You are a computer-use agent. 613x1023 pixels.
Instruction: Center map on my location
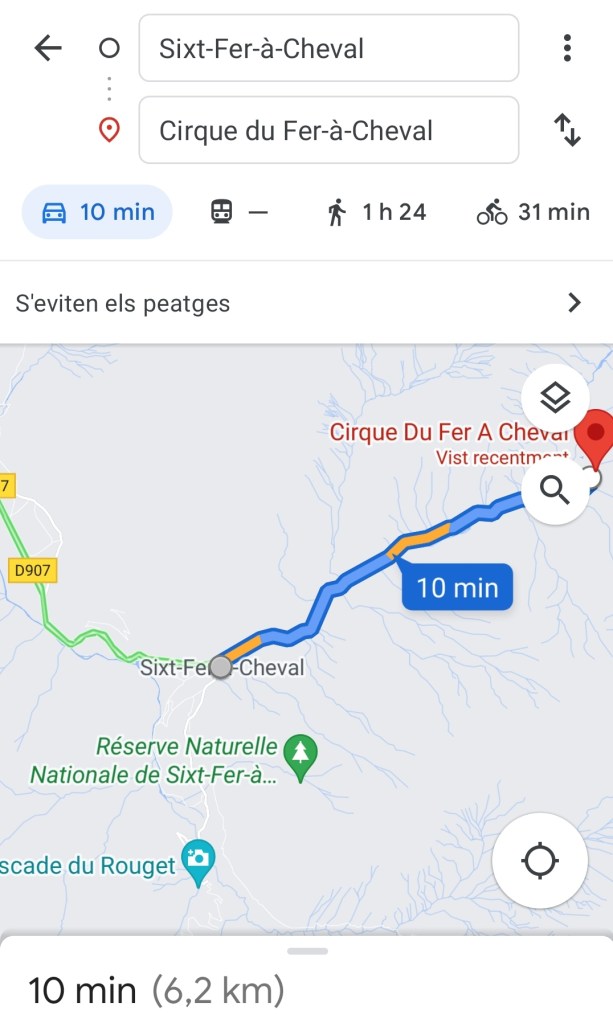coord(540,860)
